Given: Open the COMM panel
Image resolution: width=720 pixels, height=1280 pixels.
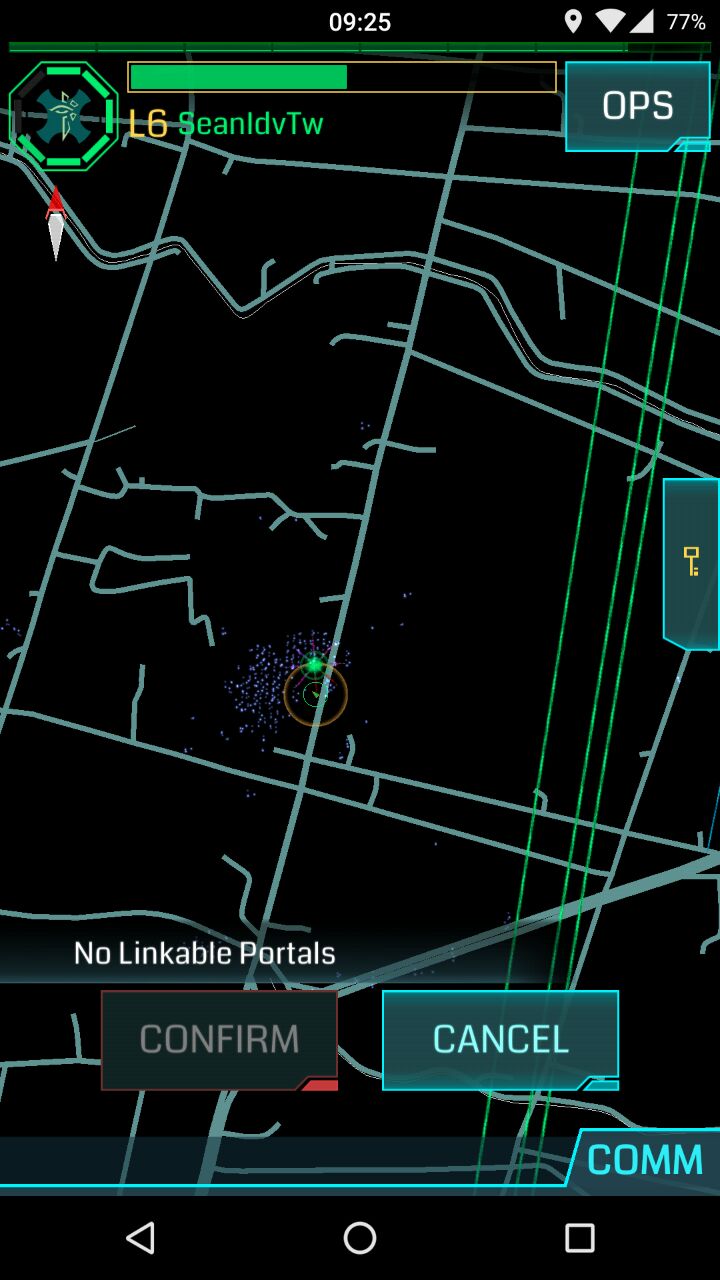Looking at the screenshot, I should coord(645,1160).
